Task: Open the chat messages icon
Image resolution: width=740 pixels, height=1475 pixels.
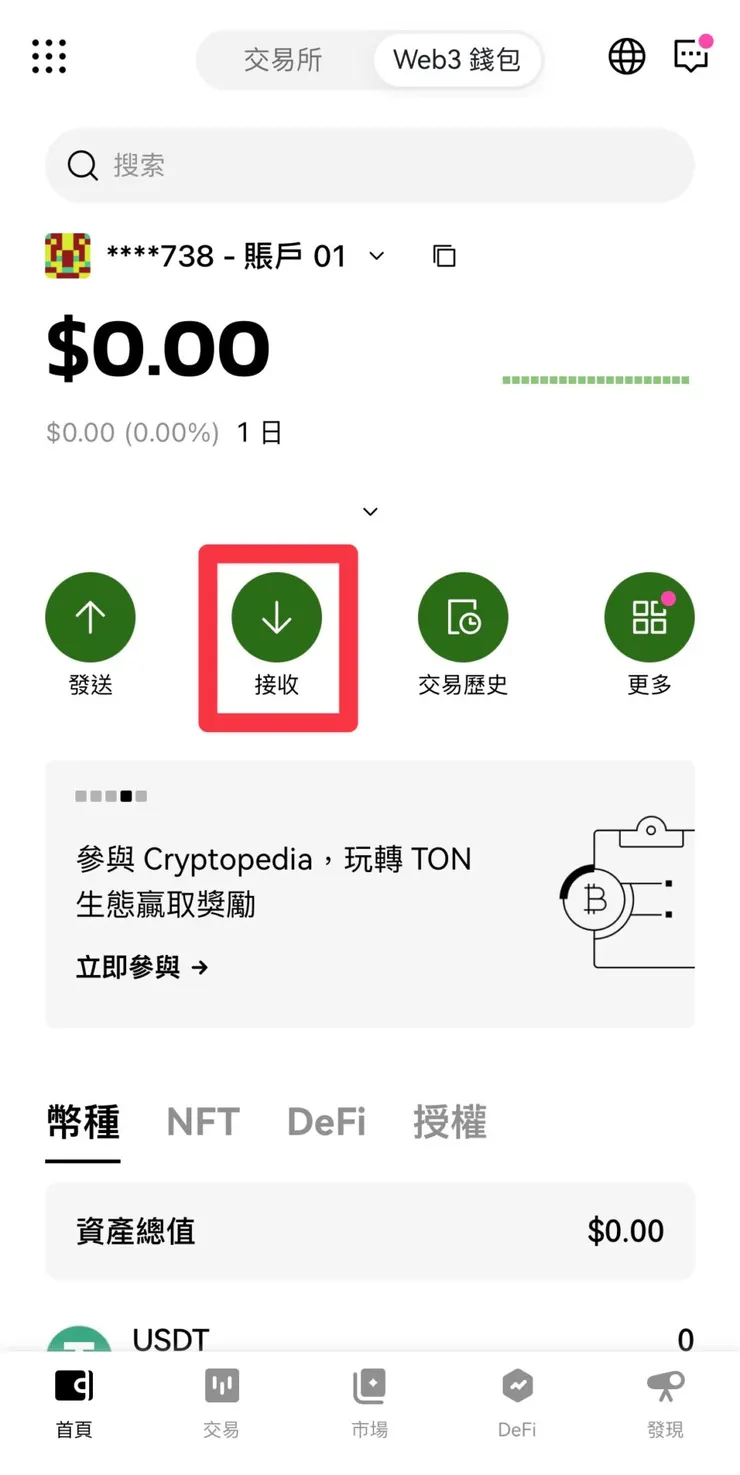Action: tap(692, 57)
